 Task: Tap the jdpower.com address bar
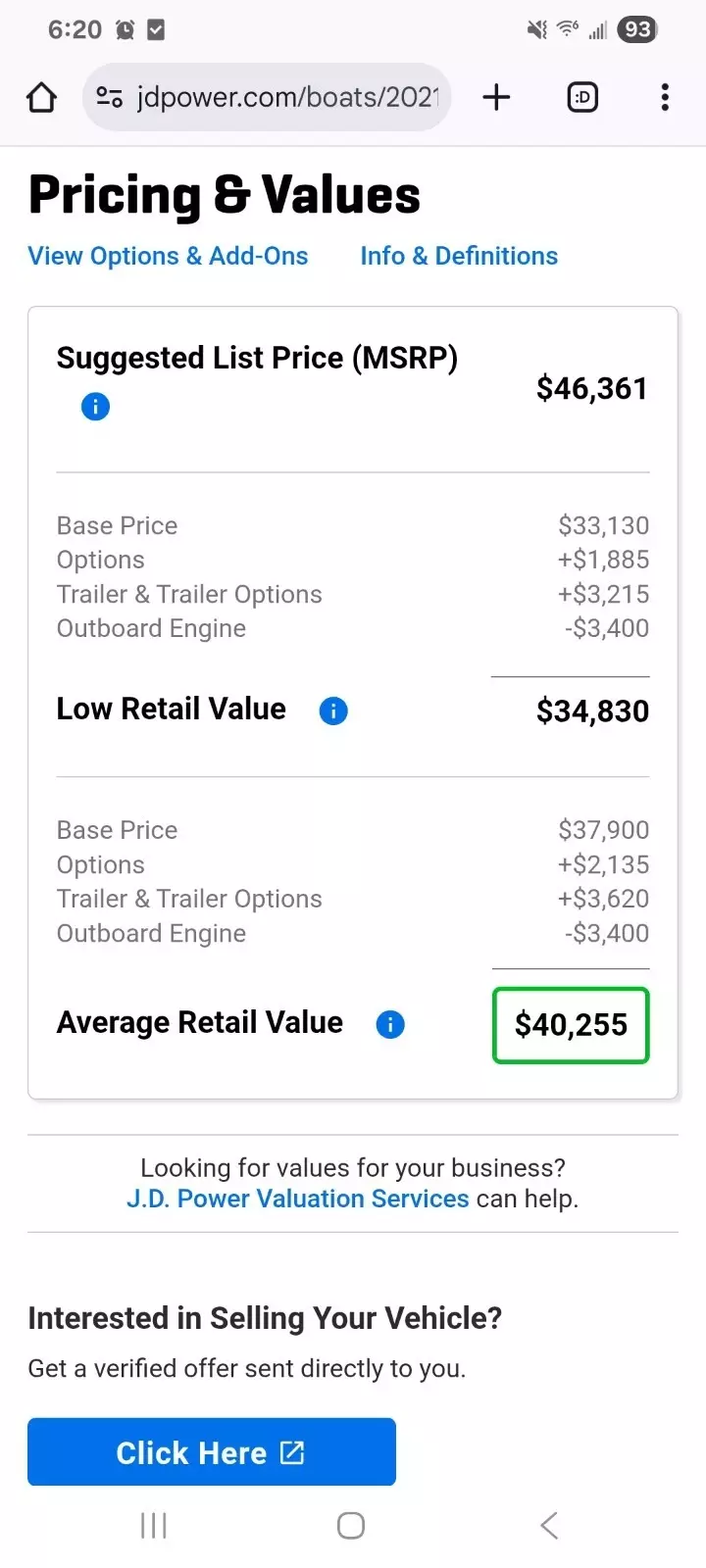pyautogui.click(x=267, y=97)
